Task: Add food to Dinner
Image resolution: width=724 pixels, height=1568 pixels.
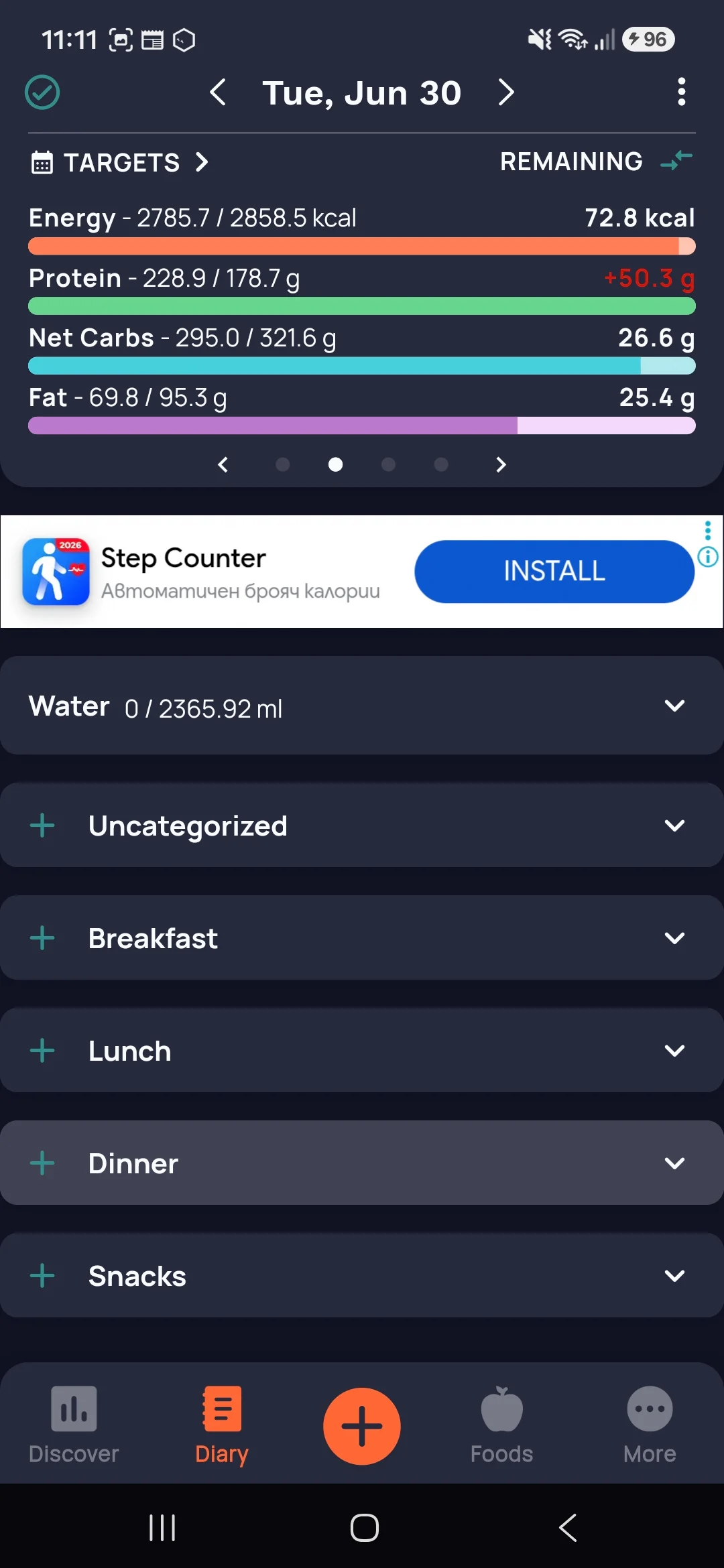Action: 42,1163
